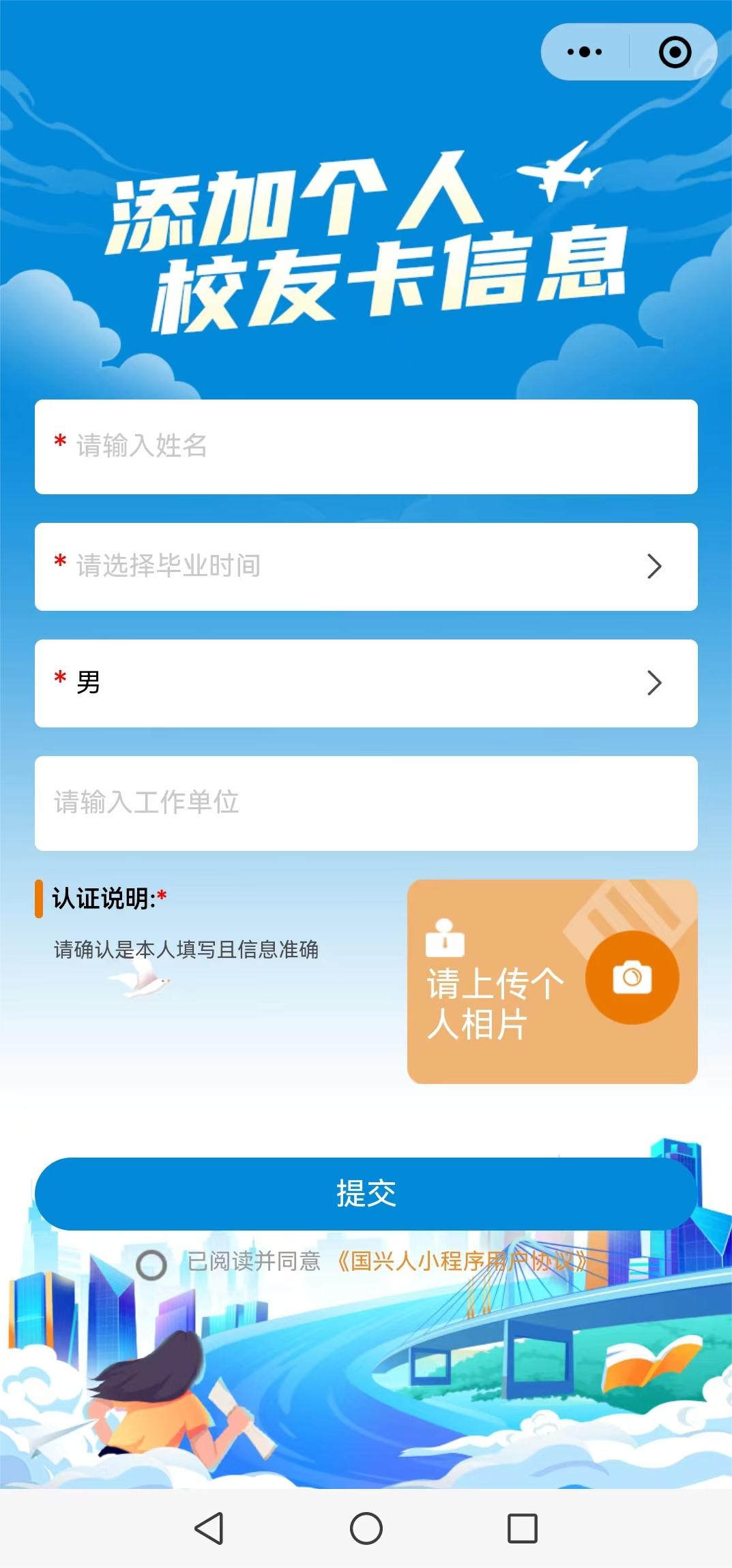Check the agreement radio button

tap(151, 1265)
